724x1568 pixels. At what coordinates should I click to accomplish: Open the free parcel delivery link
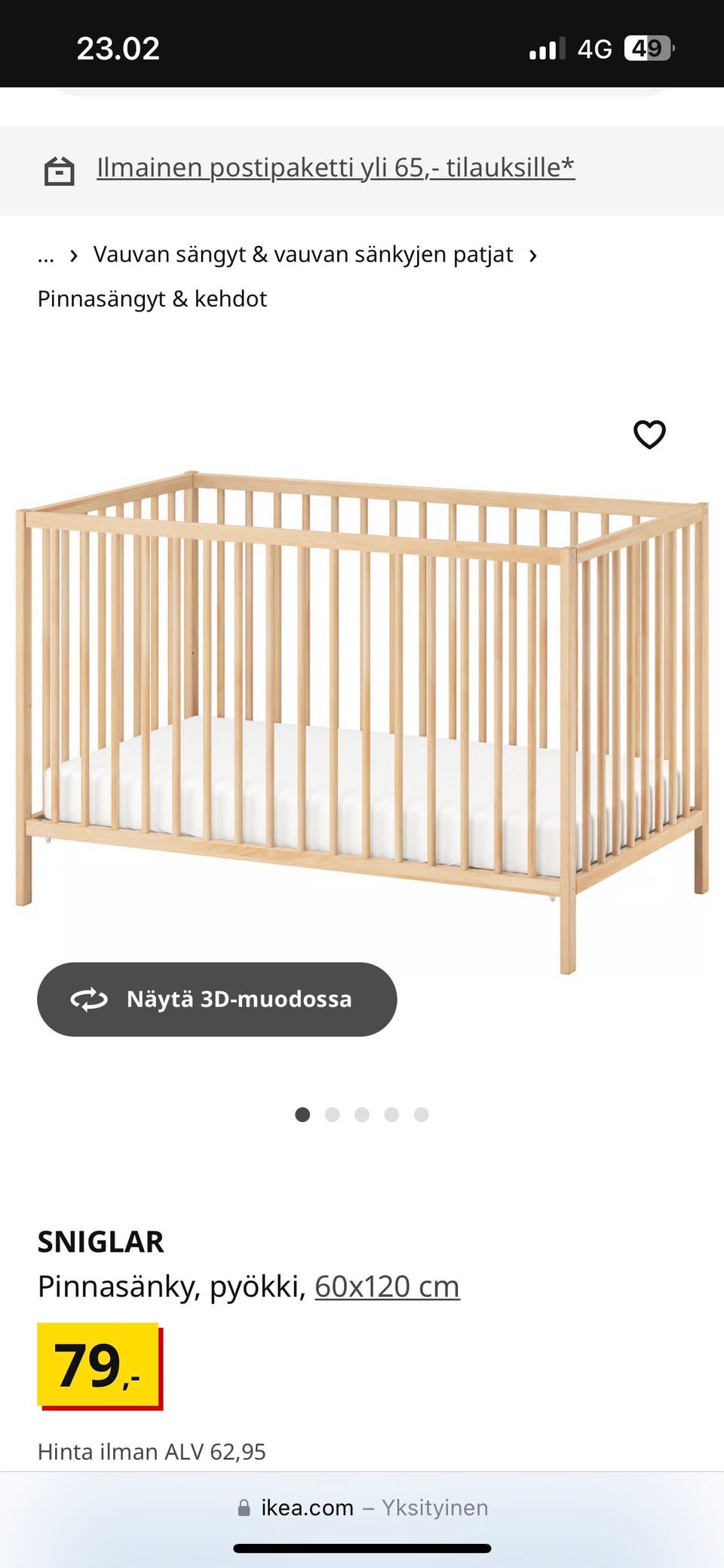coord(335,168)
